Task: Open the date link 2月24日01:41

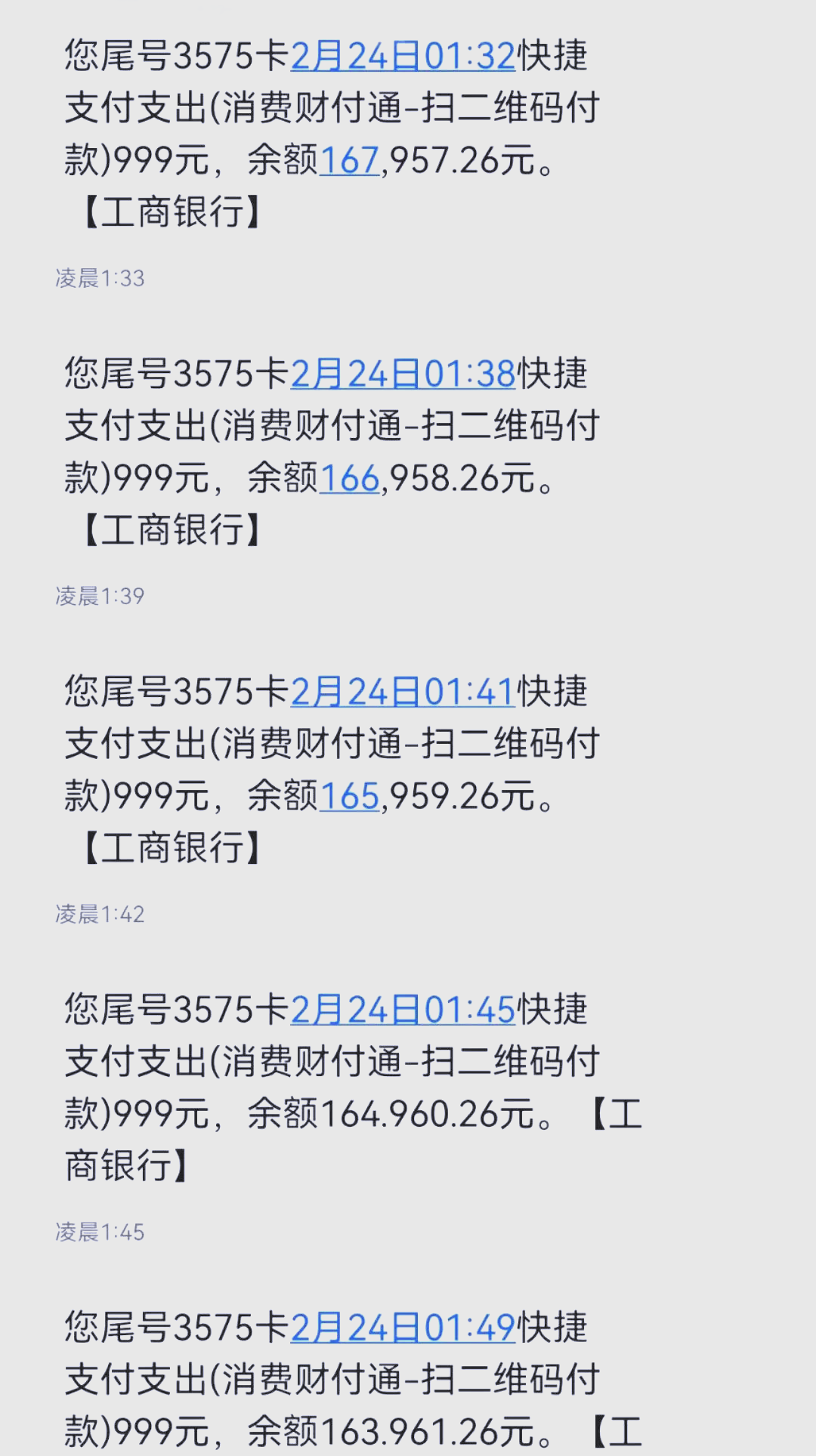Action: pos(403,693)
